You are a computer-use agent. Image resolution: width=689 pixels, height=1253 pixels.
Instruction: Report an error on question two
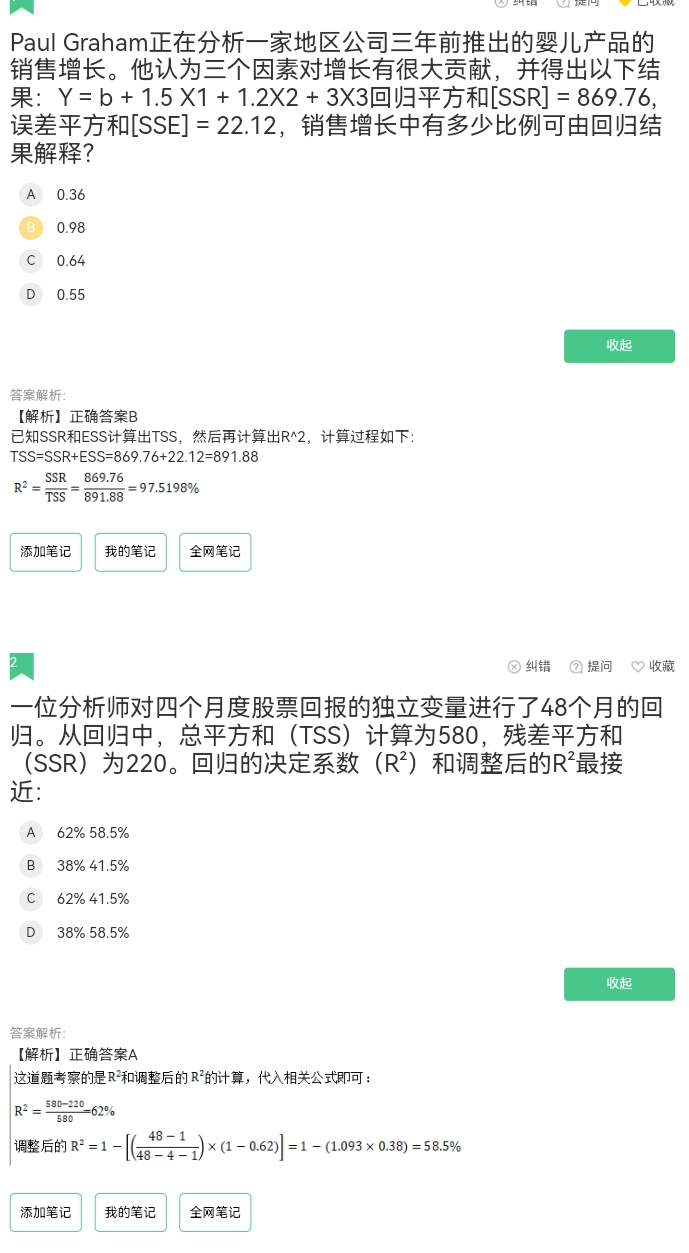529,667
